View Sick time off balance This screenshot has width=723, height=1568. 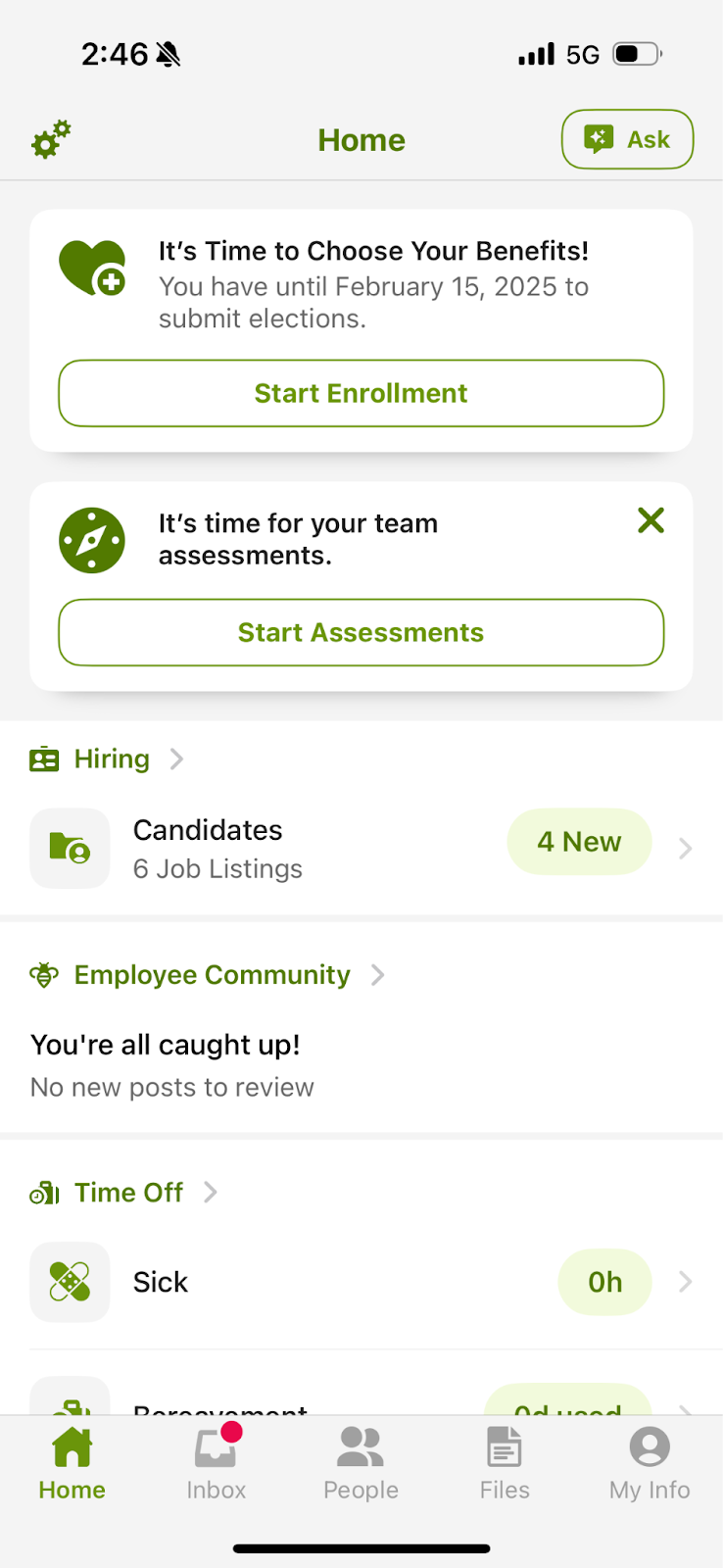tap(361, 1282)
